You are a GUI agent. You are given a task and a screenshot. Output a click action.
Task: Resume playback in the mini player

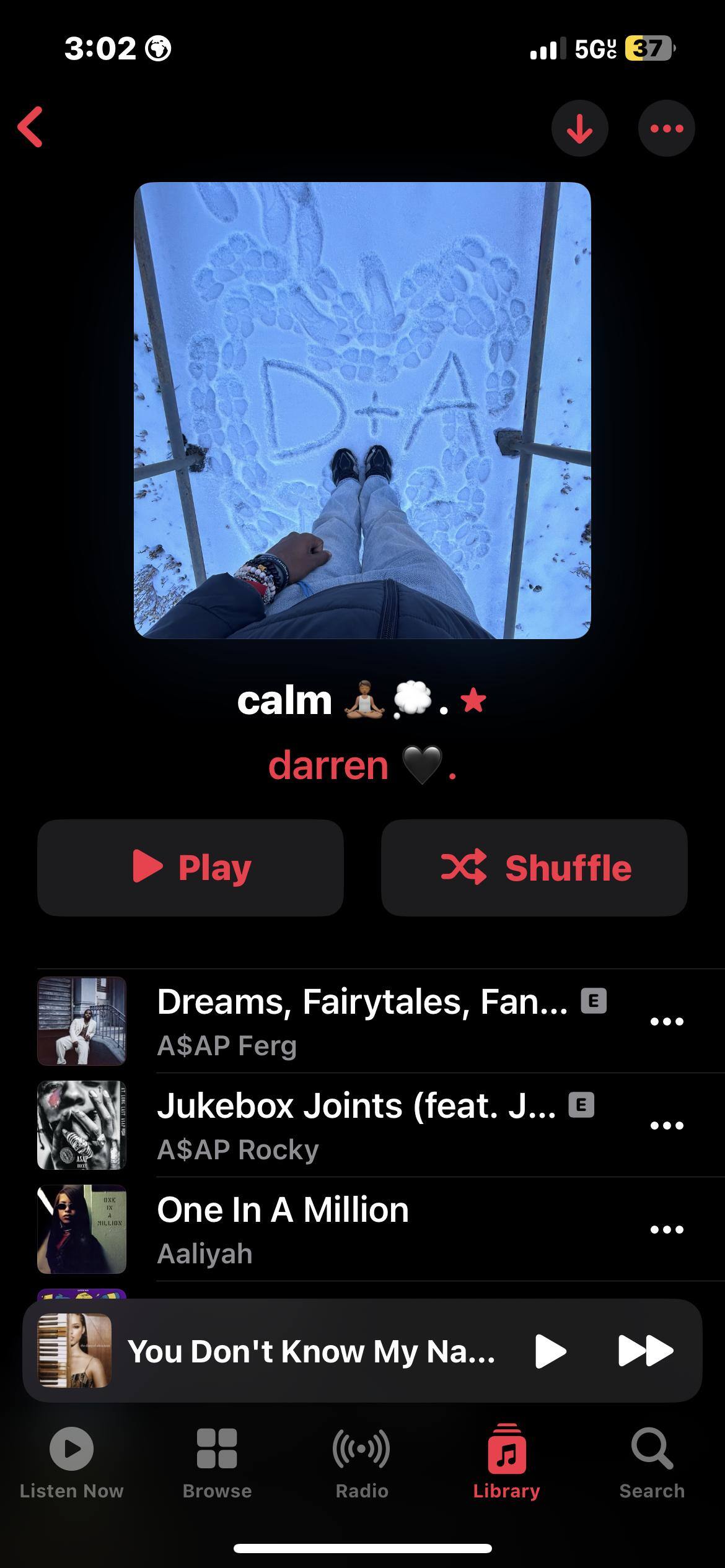tap(550, 1351)
